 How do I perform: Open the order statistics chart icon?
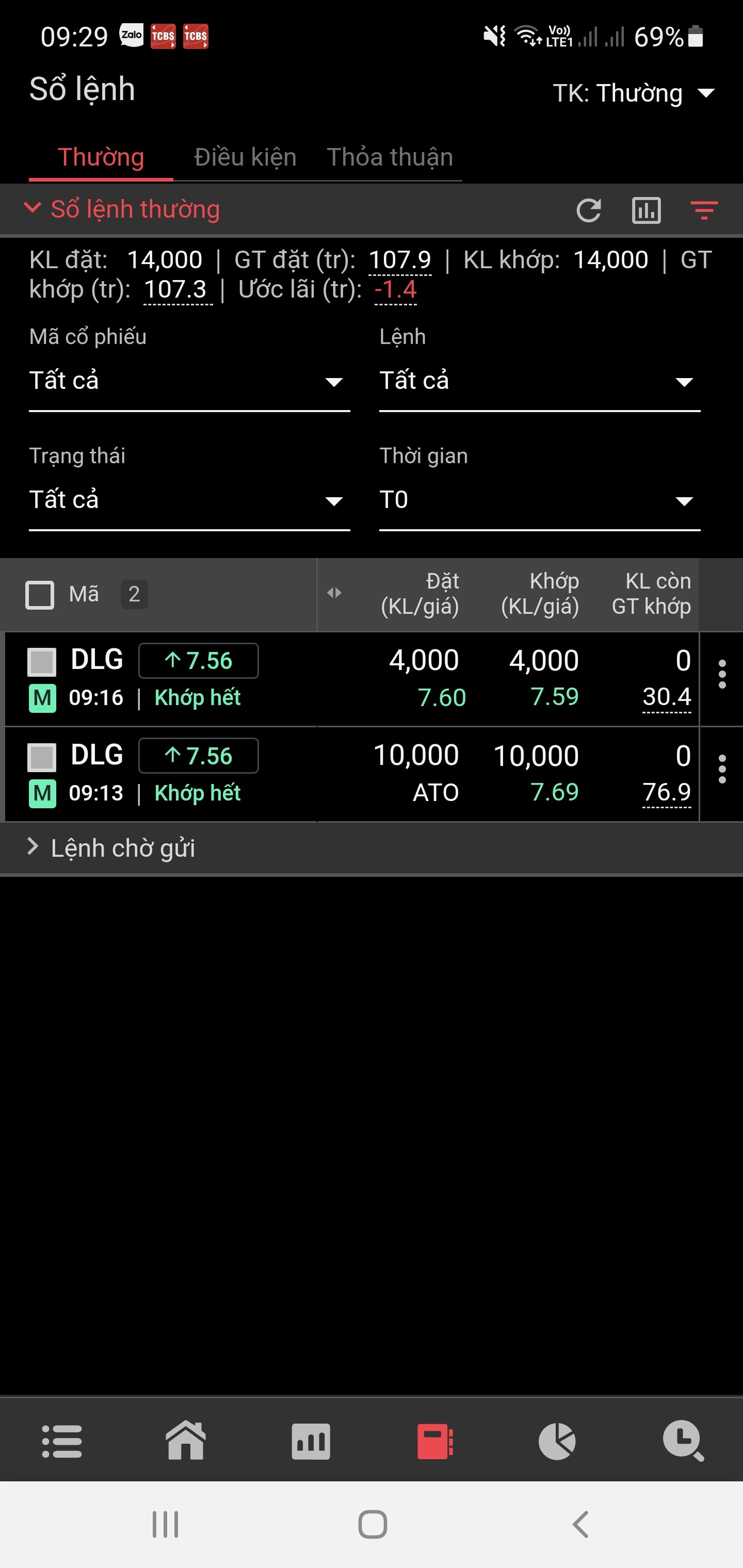pyautogui.click(x=646, y=210)
